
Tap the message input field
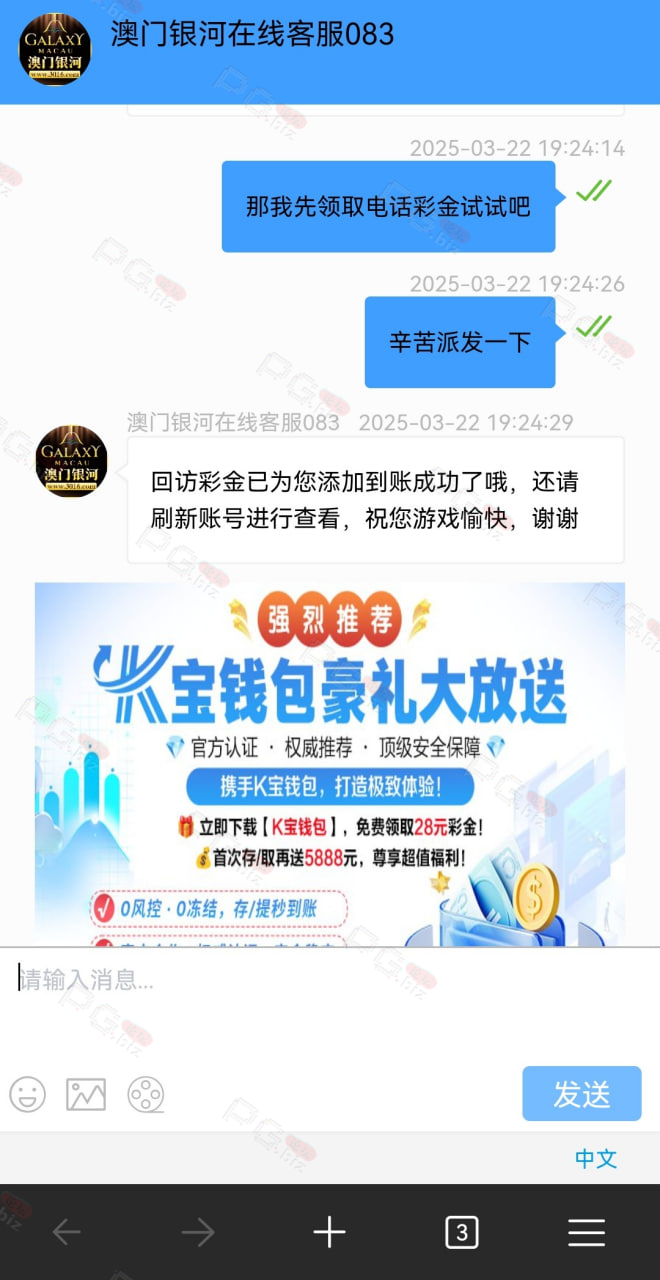(x=330, y=1003)
